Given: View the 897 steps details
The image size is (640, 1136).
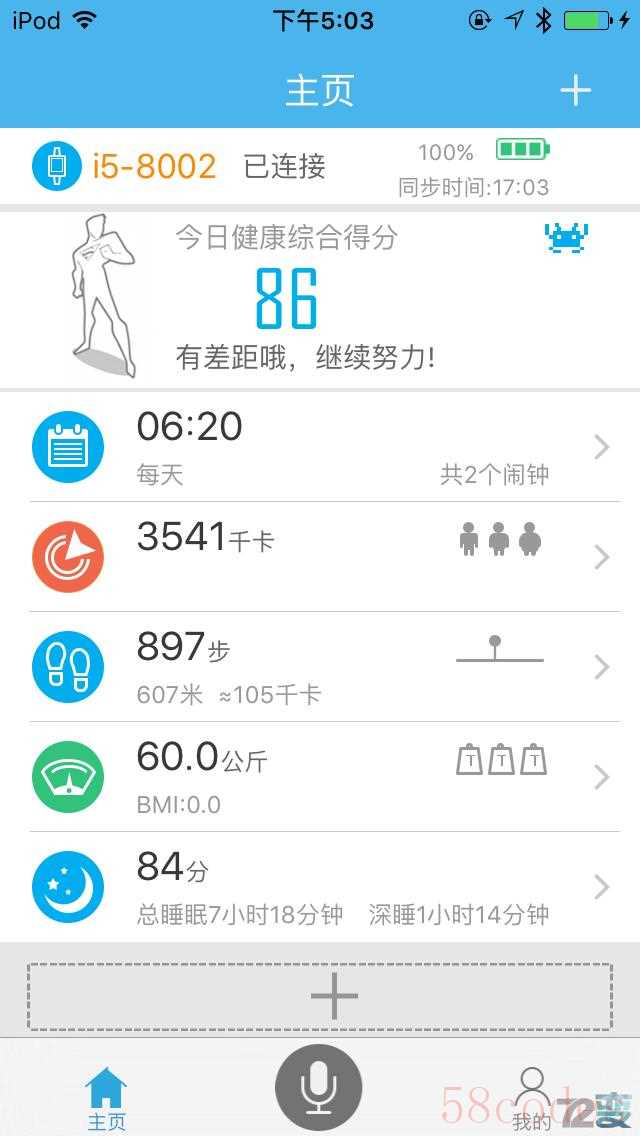Looking at the screenshot, I should [x=320, y=666].
